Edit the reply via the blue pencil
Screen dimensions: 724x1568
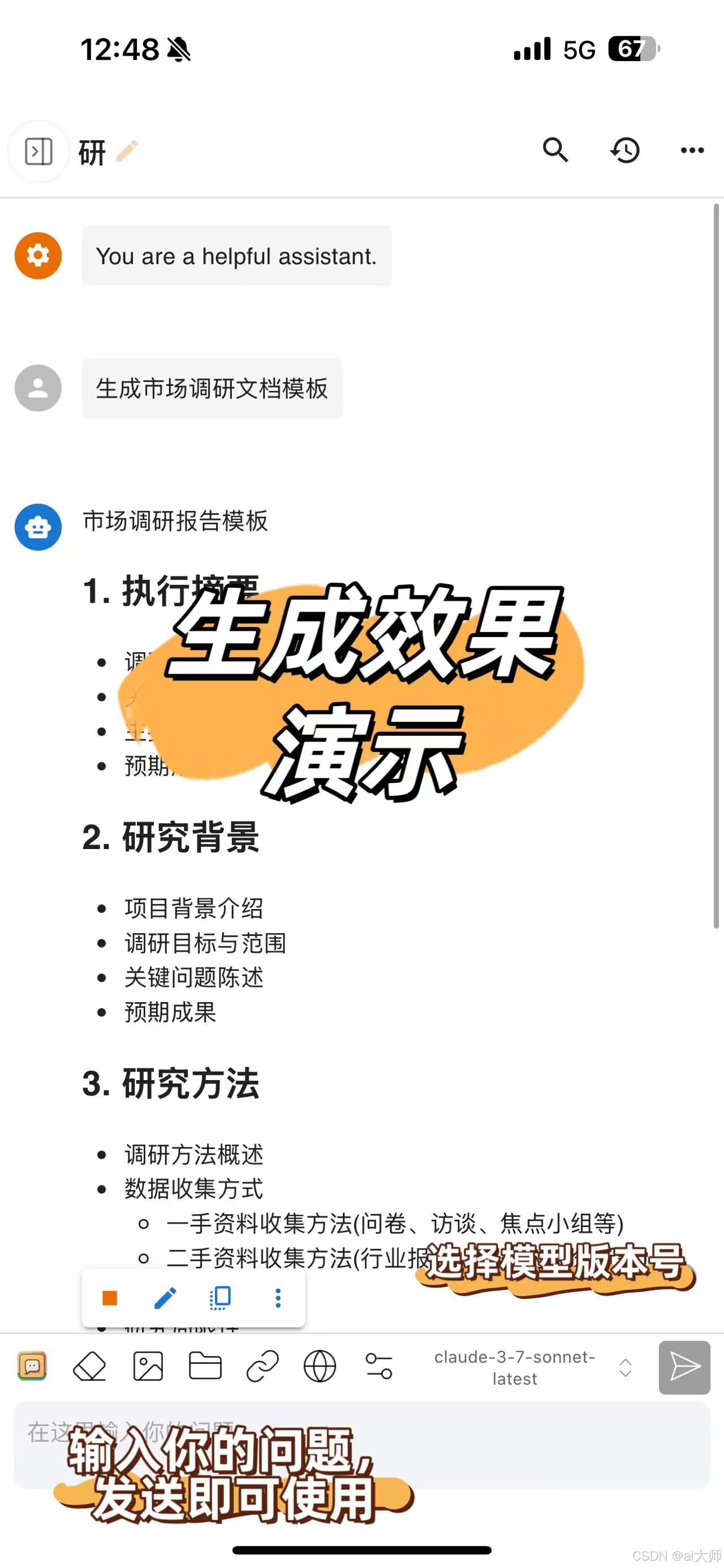pyautogui.click(x=166, y=1298)
